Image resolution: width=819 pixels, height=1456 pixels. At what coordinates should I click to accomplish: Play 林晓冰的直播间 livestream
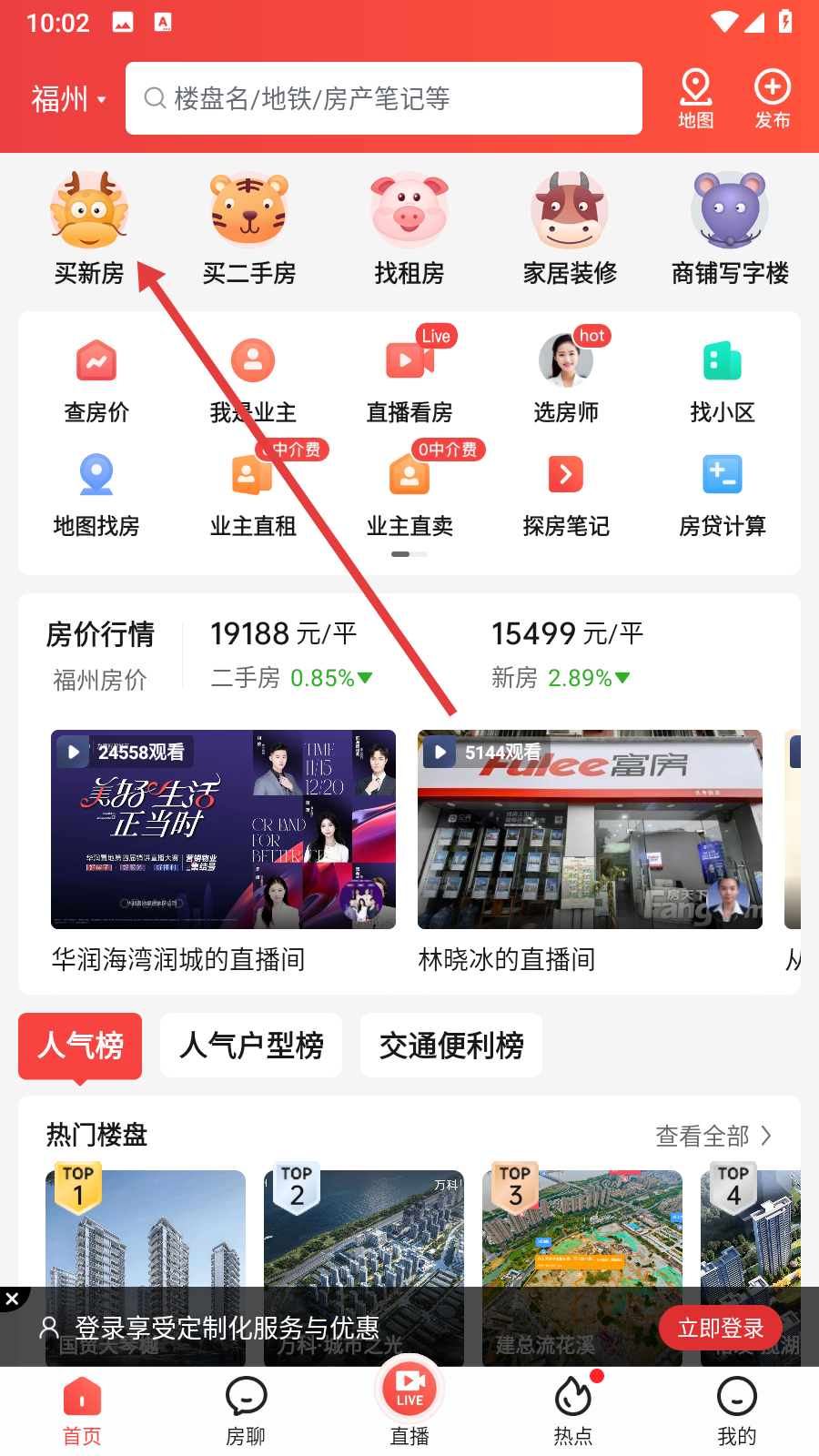pyautogui.click(x=590, y=829)
